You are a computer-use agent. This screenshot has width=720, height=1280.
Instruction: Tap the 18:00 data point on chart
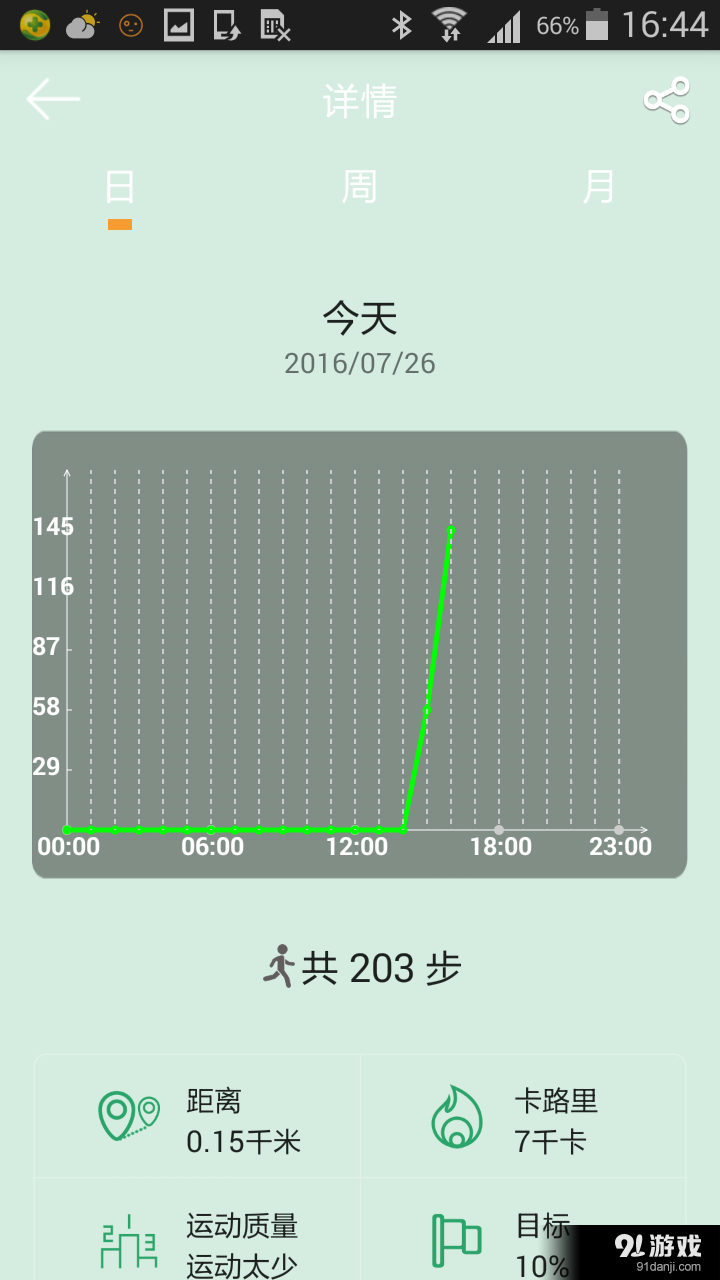click(498, 829)
